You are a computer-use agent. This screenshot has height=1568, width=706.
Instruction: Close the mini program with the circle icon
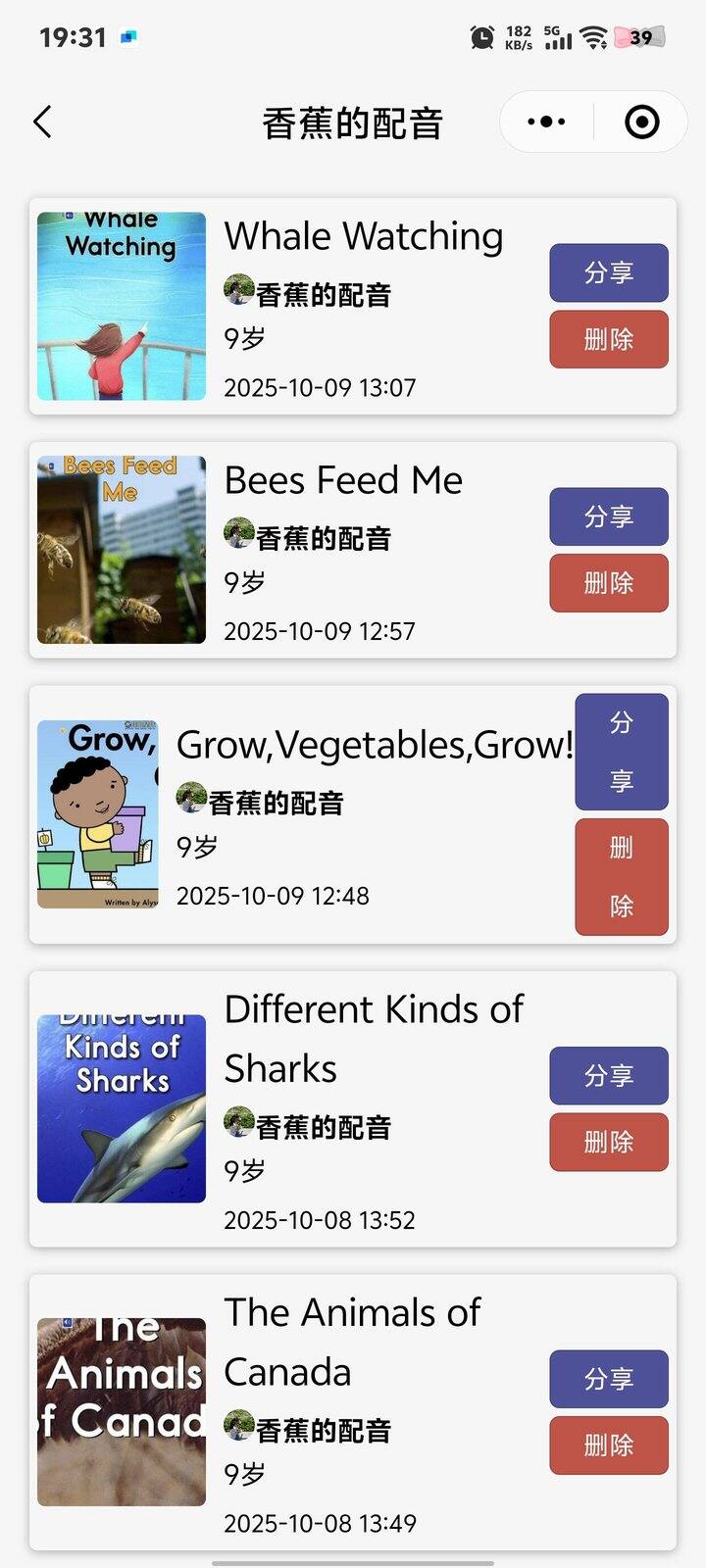tap(641, 122)
